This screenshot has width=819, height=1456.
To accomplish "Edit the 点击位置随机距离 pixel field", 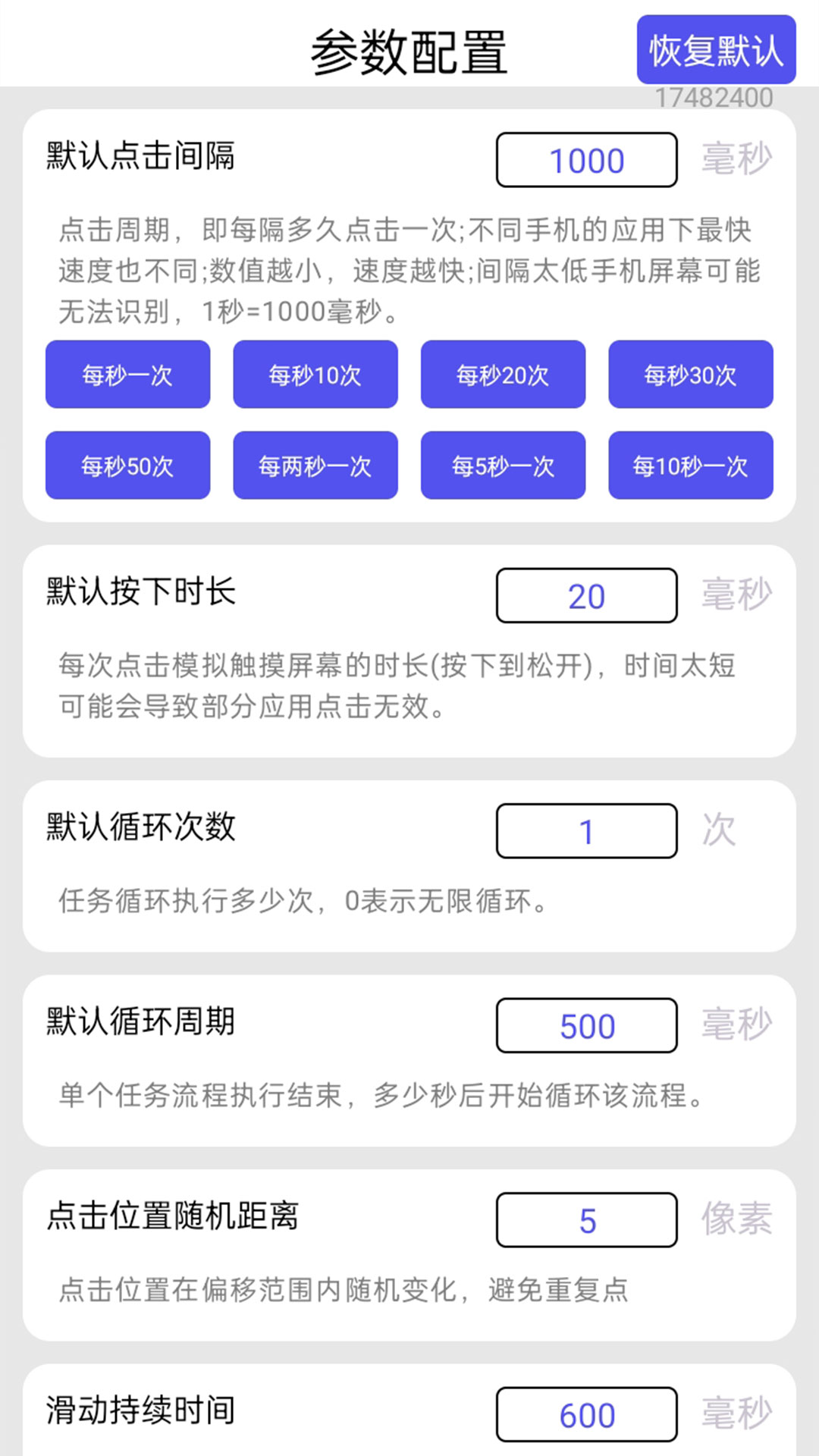I will pyautogui.click(x=586, y=1220).
